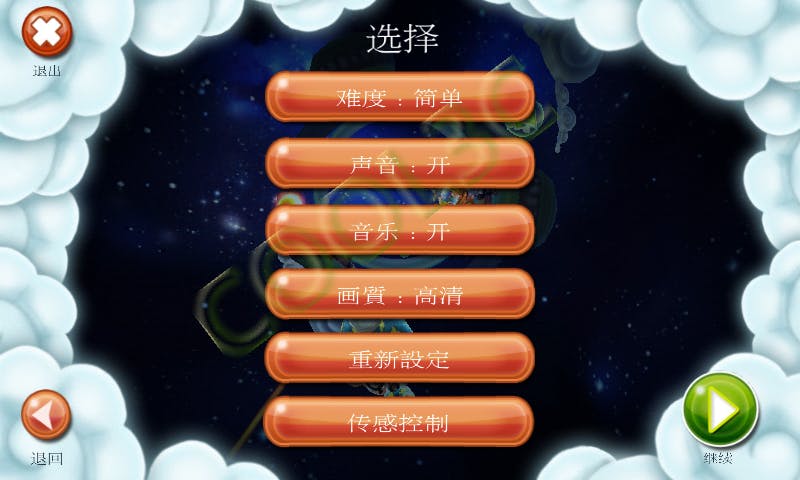Screen dimensions: 800x480
Task: Toggle sound effects (声音：开)
Action: click(x=399, y=164)
